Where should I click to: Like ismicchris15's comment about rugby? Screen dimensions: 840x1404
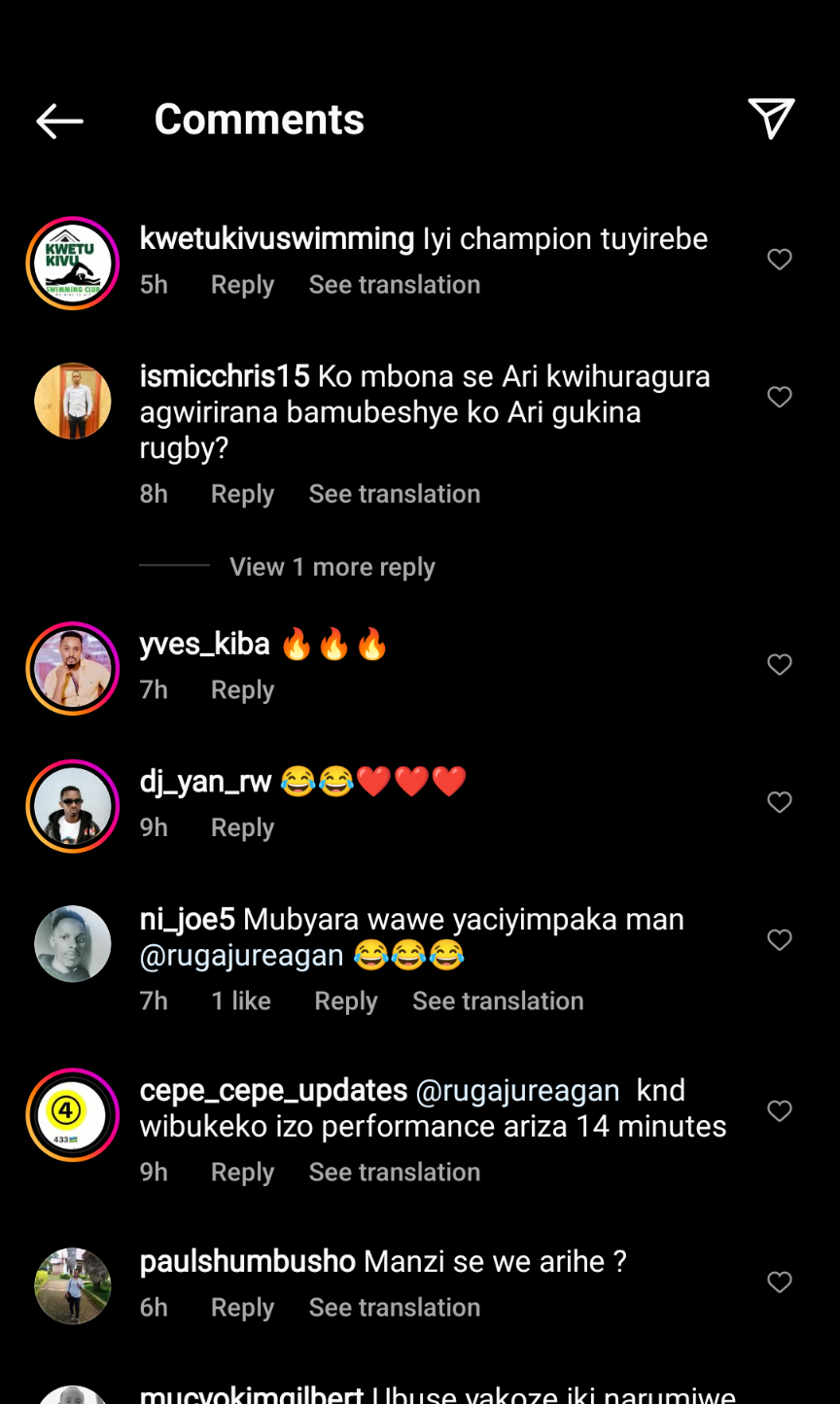point(779,398)
